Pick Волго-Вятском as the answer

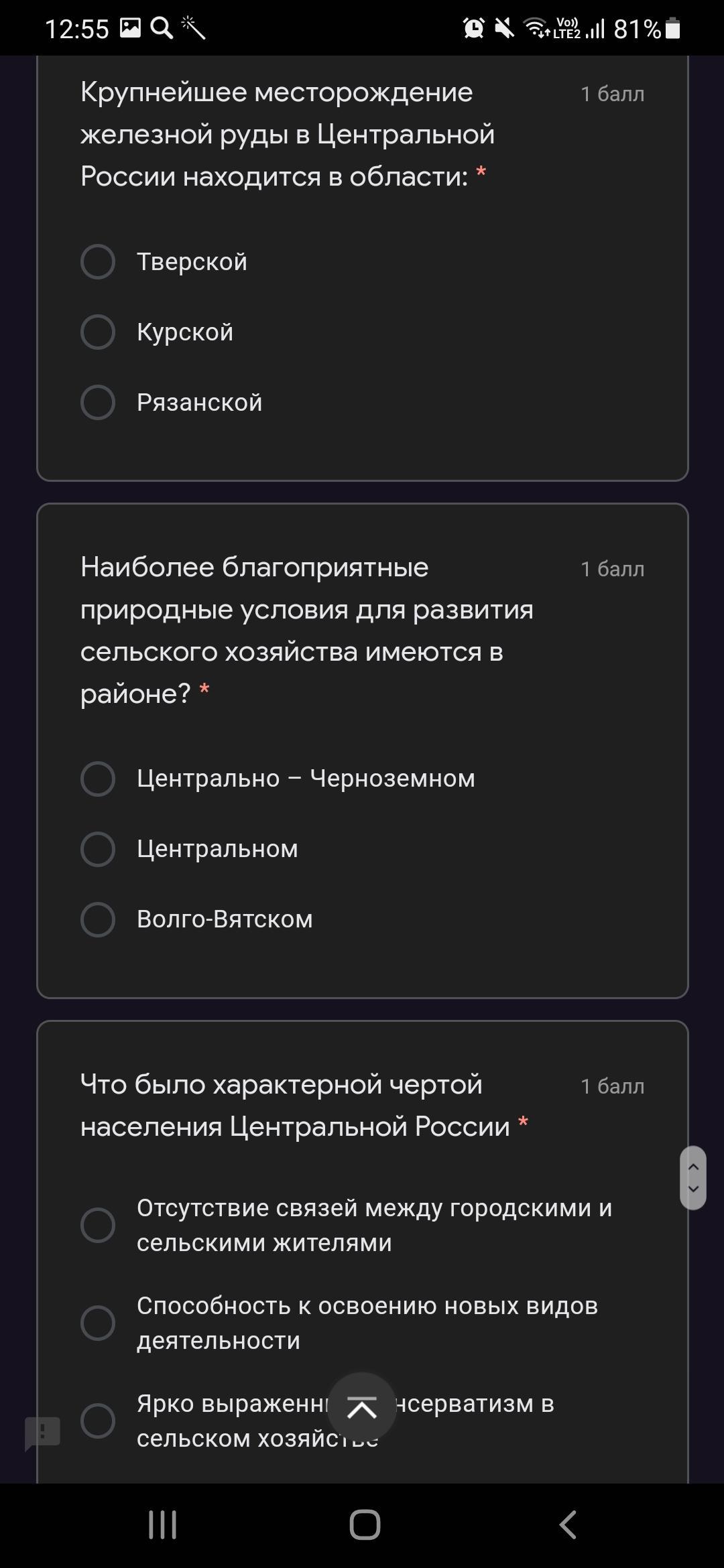98,919
